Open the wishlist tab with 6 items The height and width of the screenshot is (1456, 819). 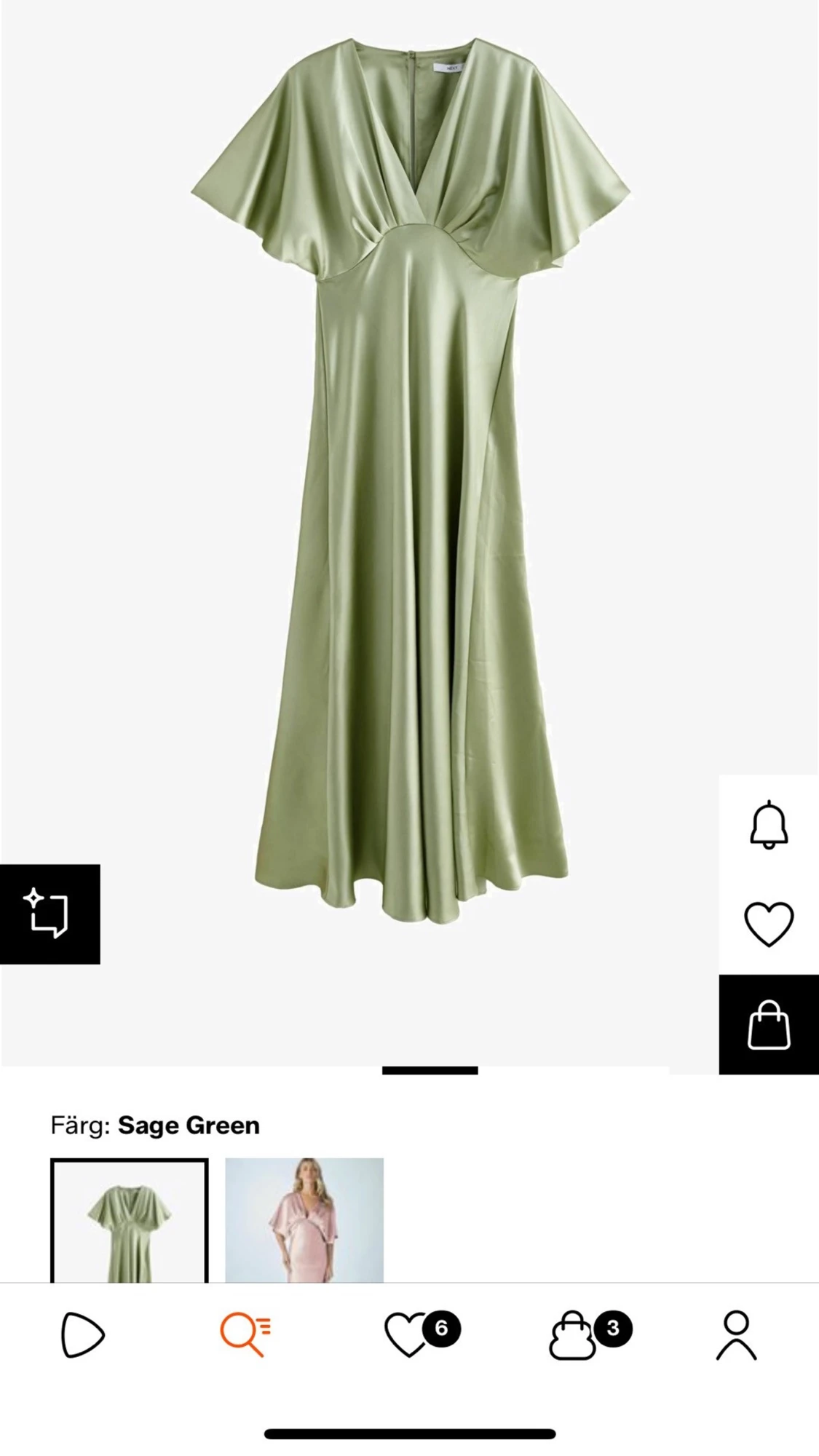pos(409,1334)
